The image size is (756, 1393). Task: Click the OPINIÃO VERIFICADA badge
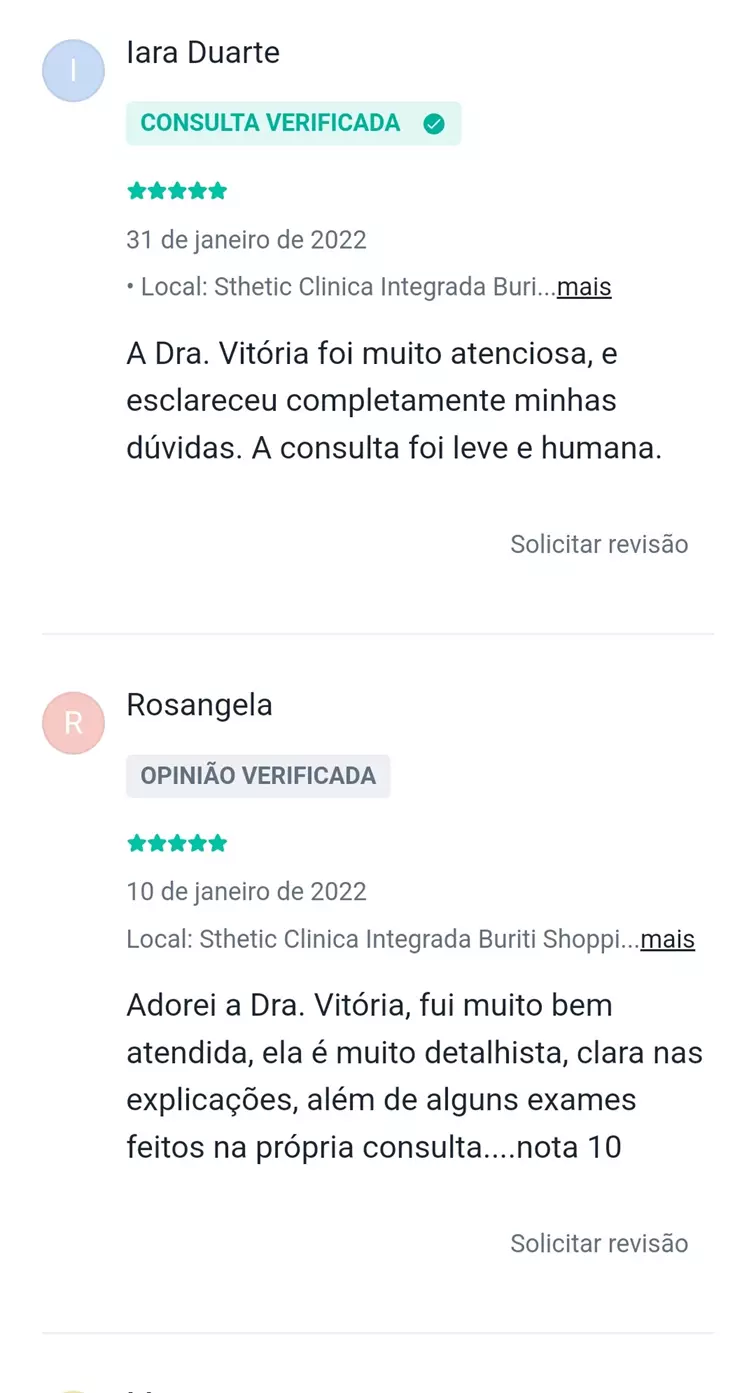coord(258,775)
